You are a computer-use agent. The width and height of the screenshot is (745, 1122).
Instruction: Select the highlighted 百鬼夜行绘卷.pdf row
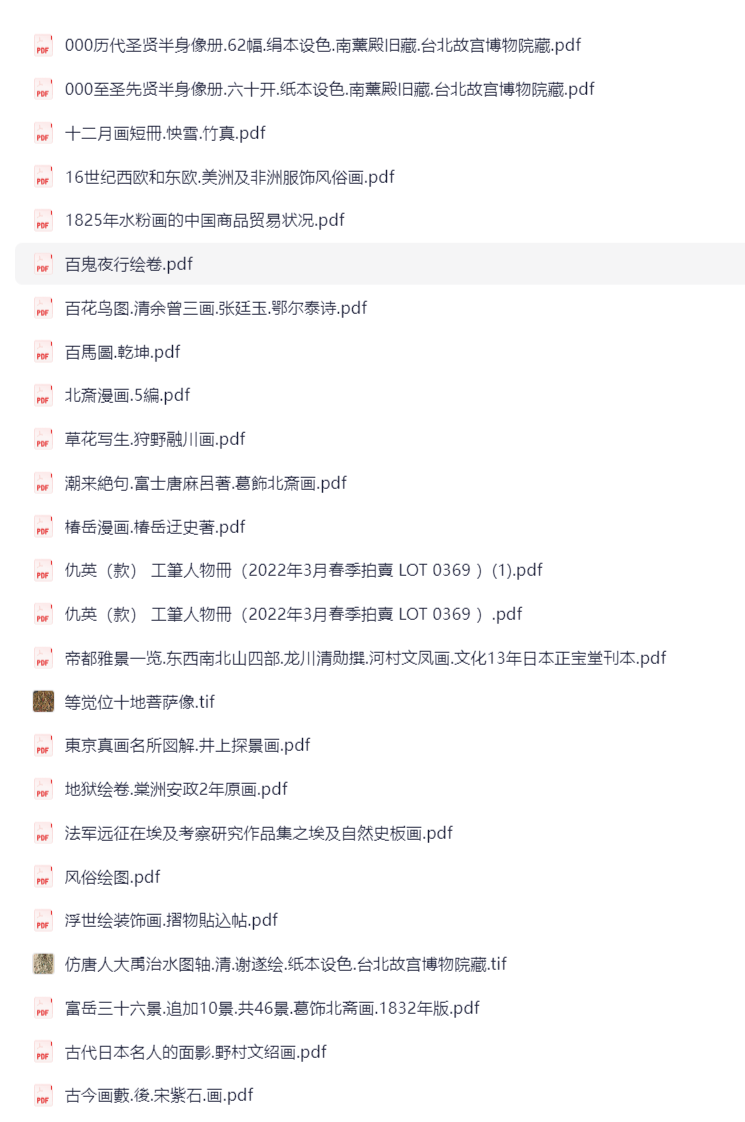click(150, 266)
